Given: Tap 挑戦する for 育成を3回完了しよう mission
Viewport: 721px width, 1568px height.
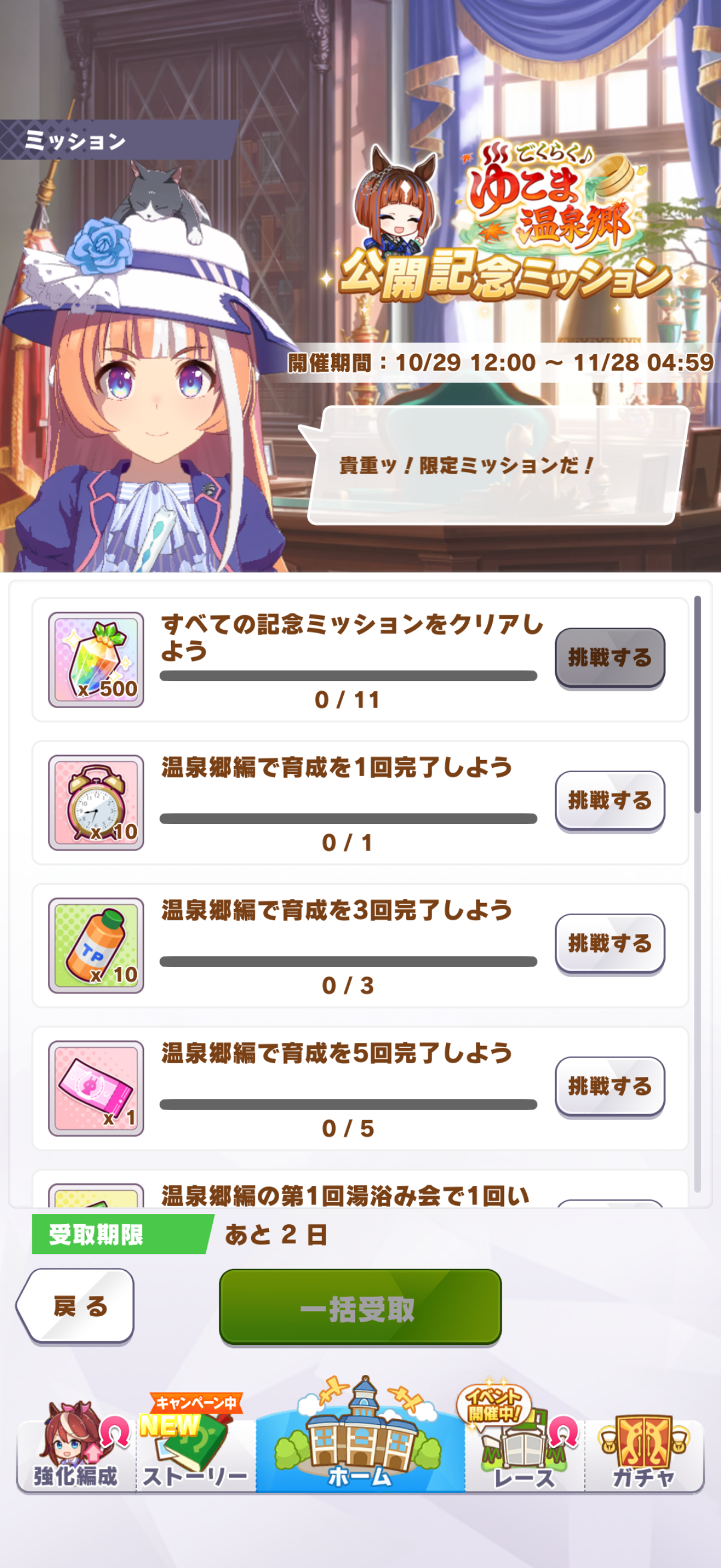Looking at the screenshot, I should [x=610, y=944].
